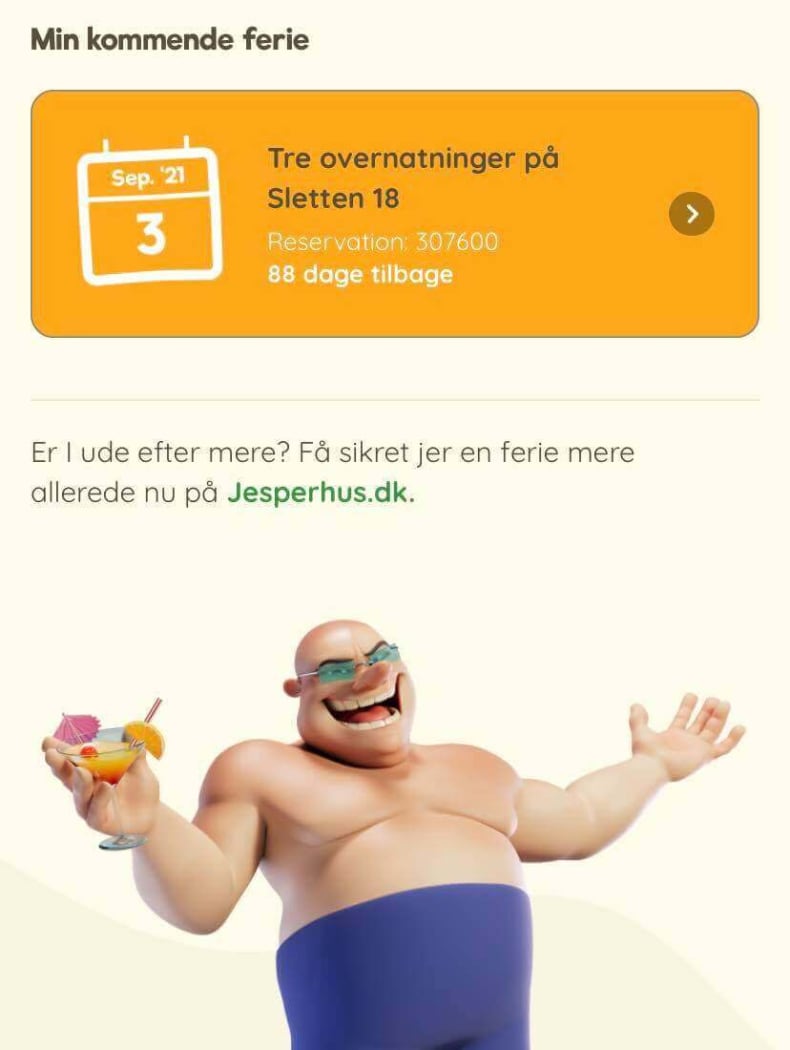Click the 88 dage tilbage countdown text
The width and height of the screenshot is (790, 1050).
360,272
